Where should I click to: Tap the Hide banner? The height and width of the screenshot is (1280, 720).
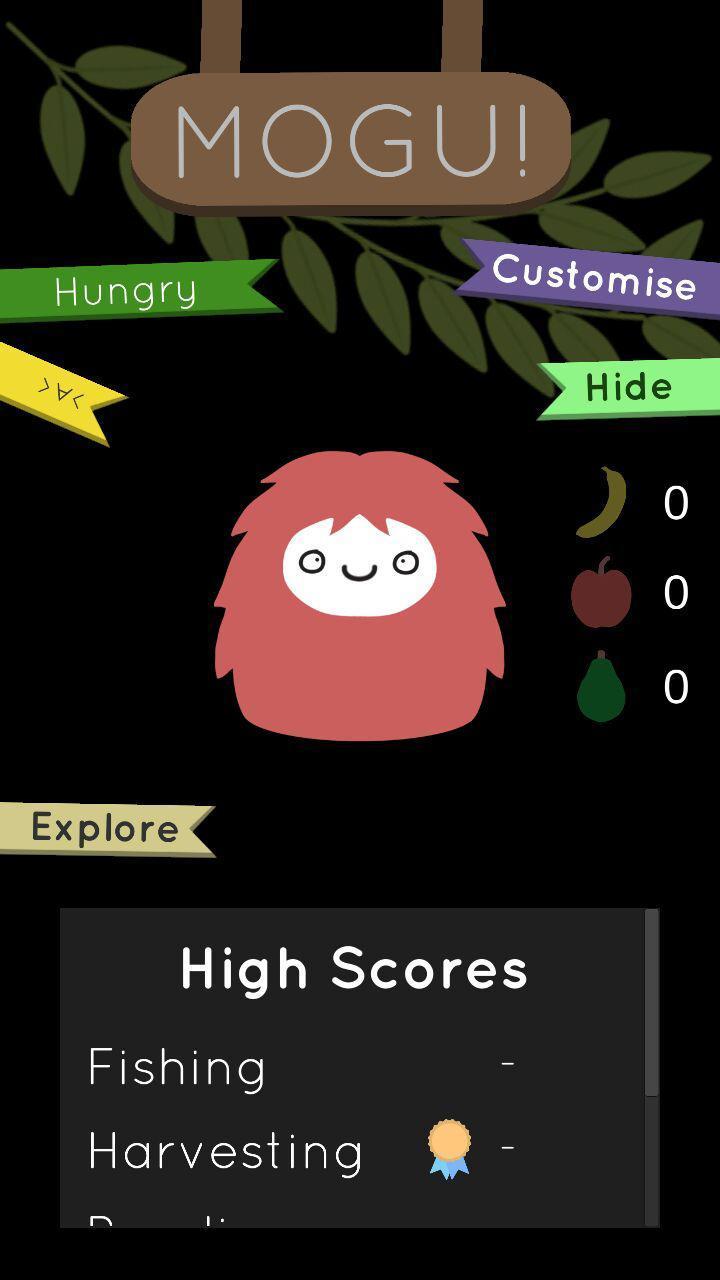[x=629, y=387]
